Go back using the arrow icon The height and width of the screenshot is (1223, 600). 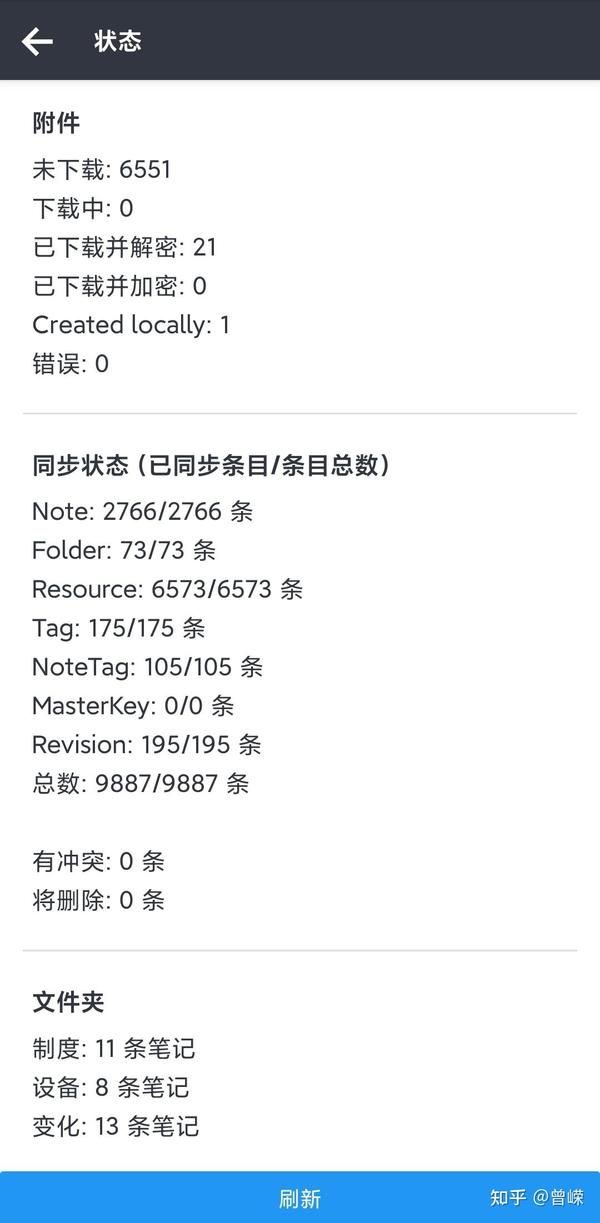click(x=37, y=41)
